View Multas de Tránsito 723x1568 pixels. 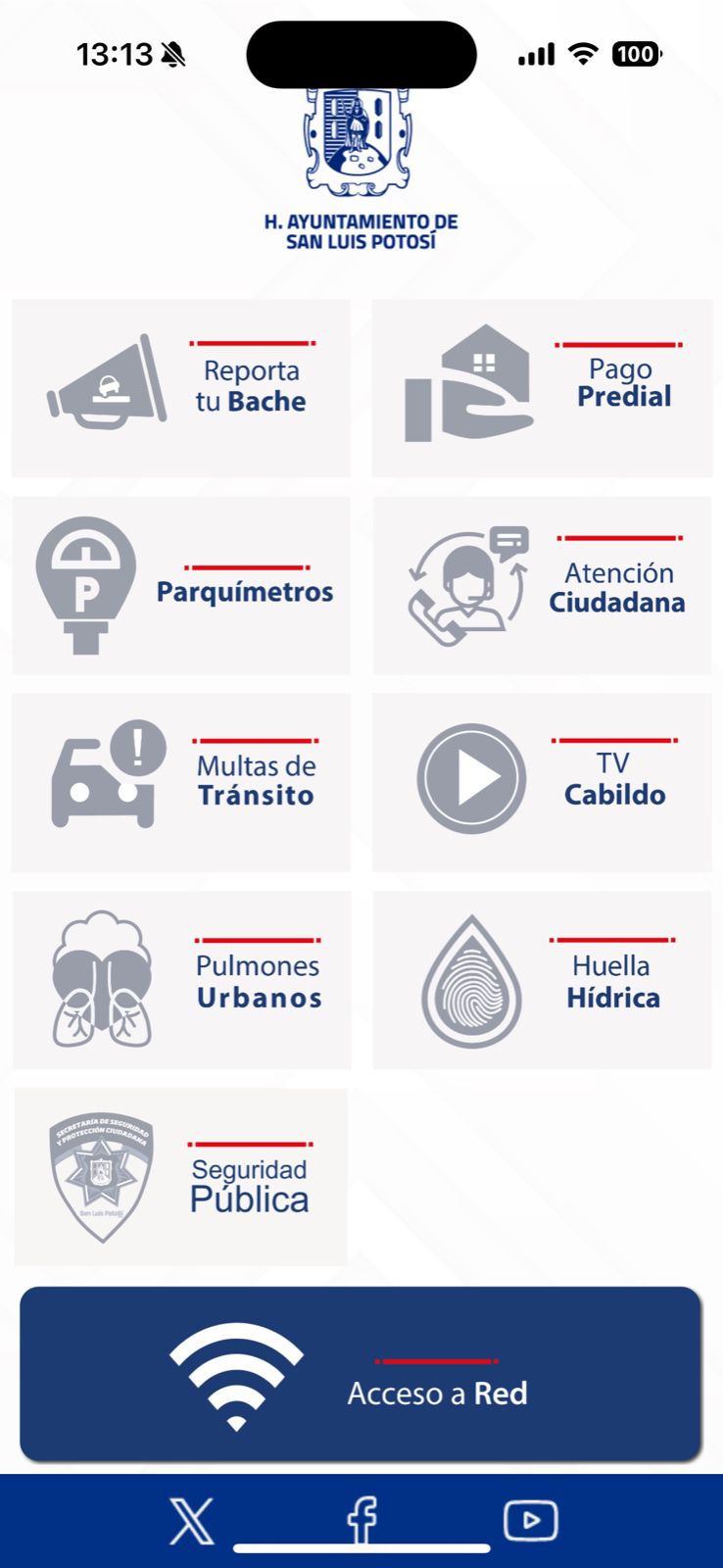tap(181, 782)
